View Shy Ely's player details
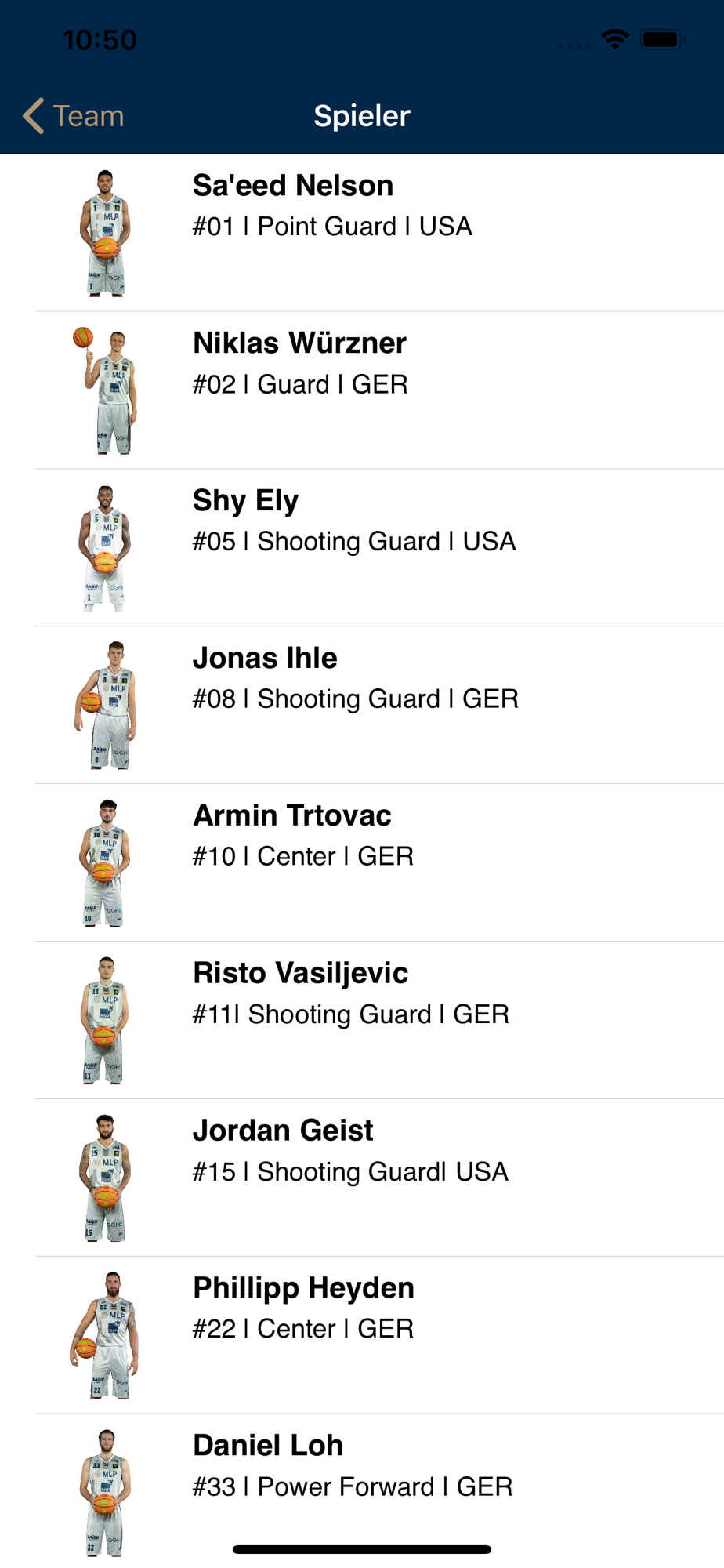 tap(362, 548)
